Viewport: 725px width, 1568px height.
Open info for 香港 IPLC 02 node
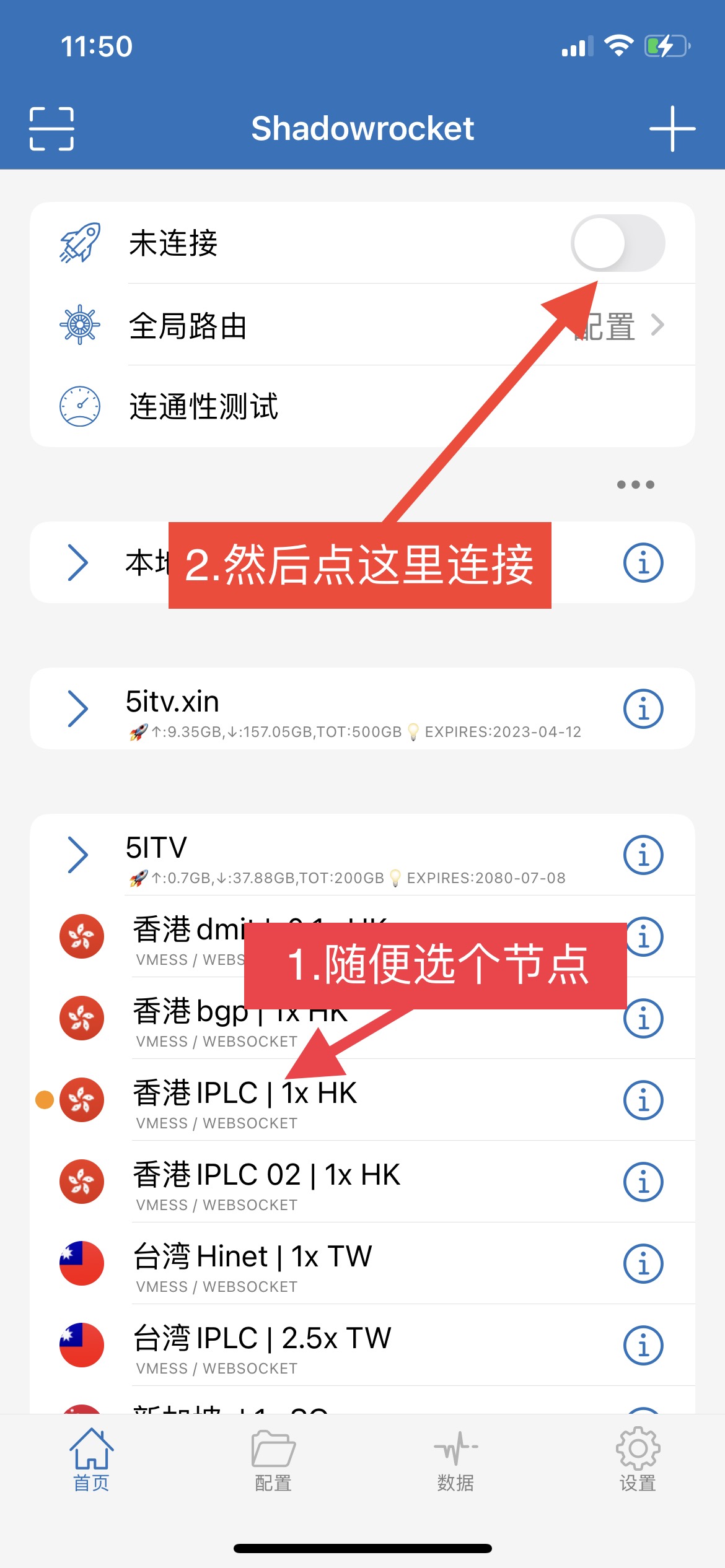(x=643, y=1182)
